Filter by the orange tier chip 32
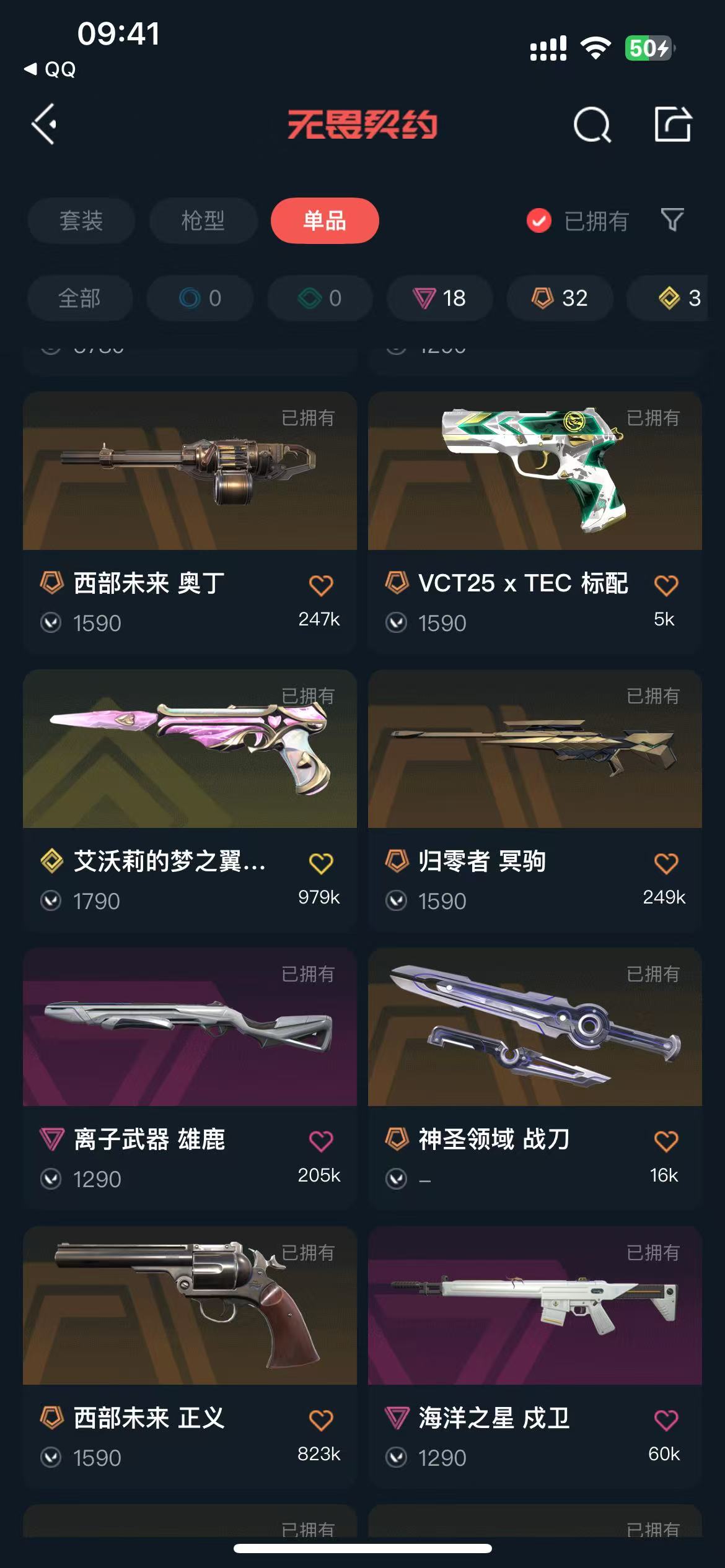725x1568 pixels. 560,298
